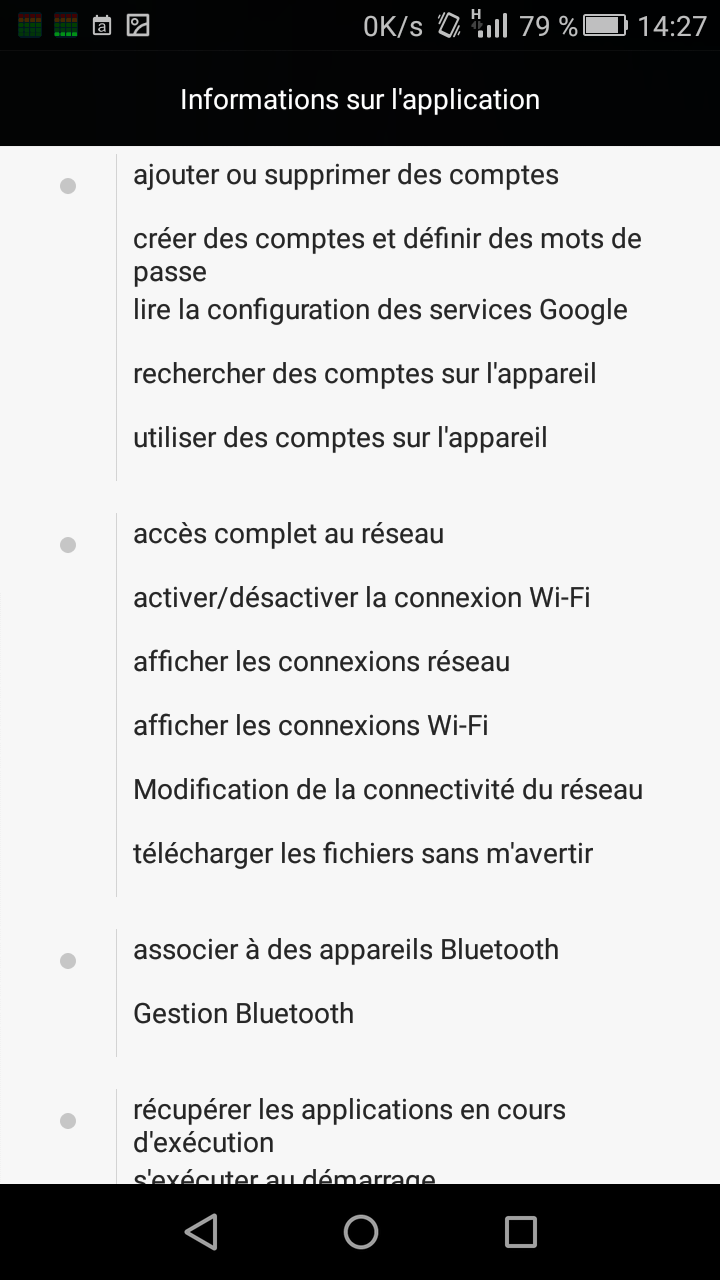Tap 'récupérer les applications en cours d'exécution'
The image size is (720, 1280).
click(x=349, y=1126)
